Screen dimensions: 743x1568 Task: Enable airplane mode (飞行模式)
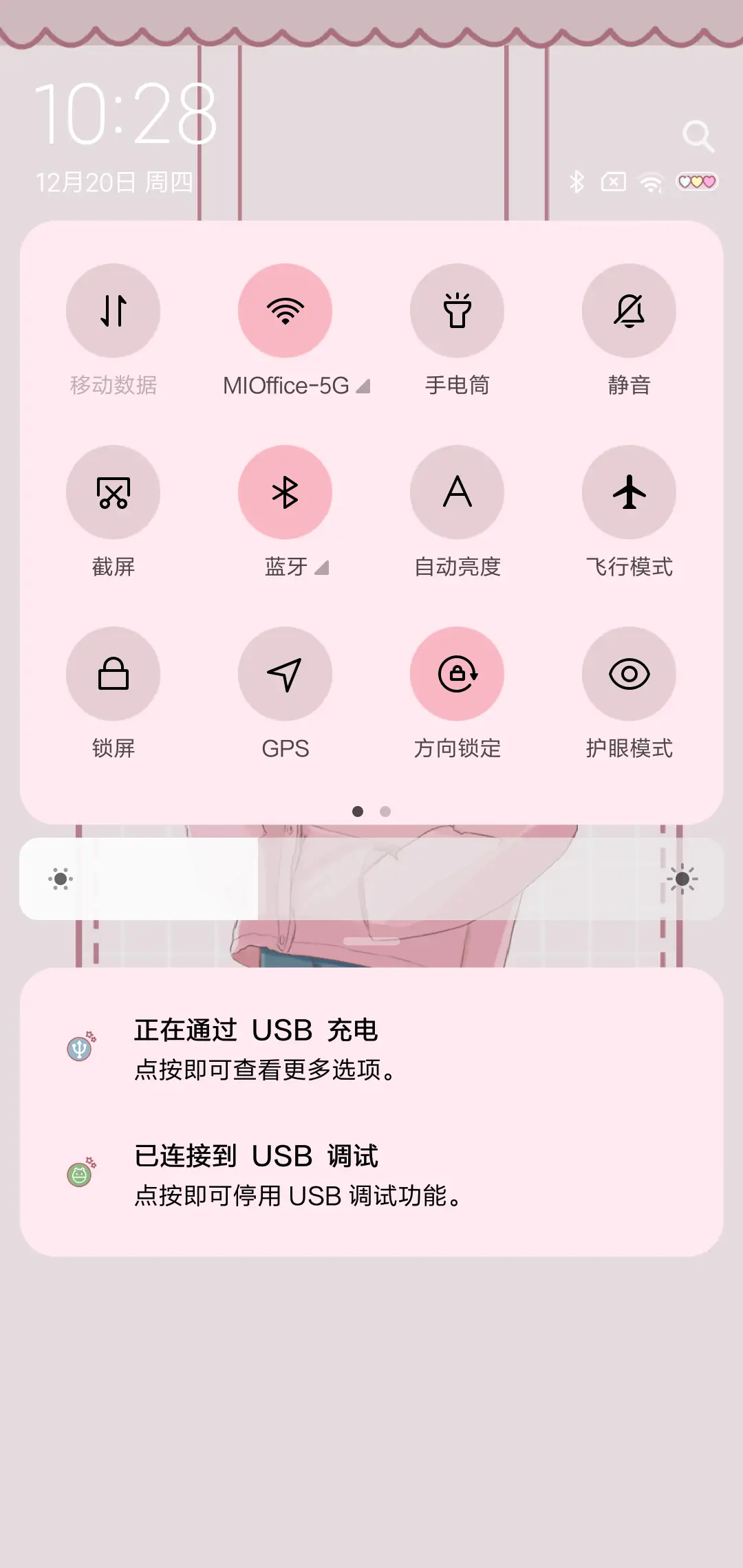click(x=629, y=492)
